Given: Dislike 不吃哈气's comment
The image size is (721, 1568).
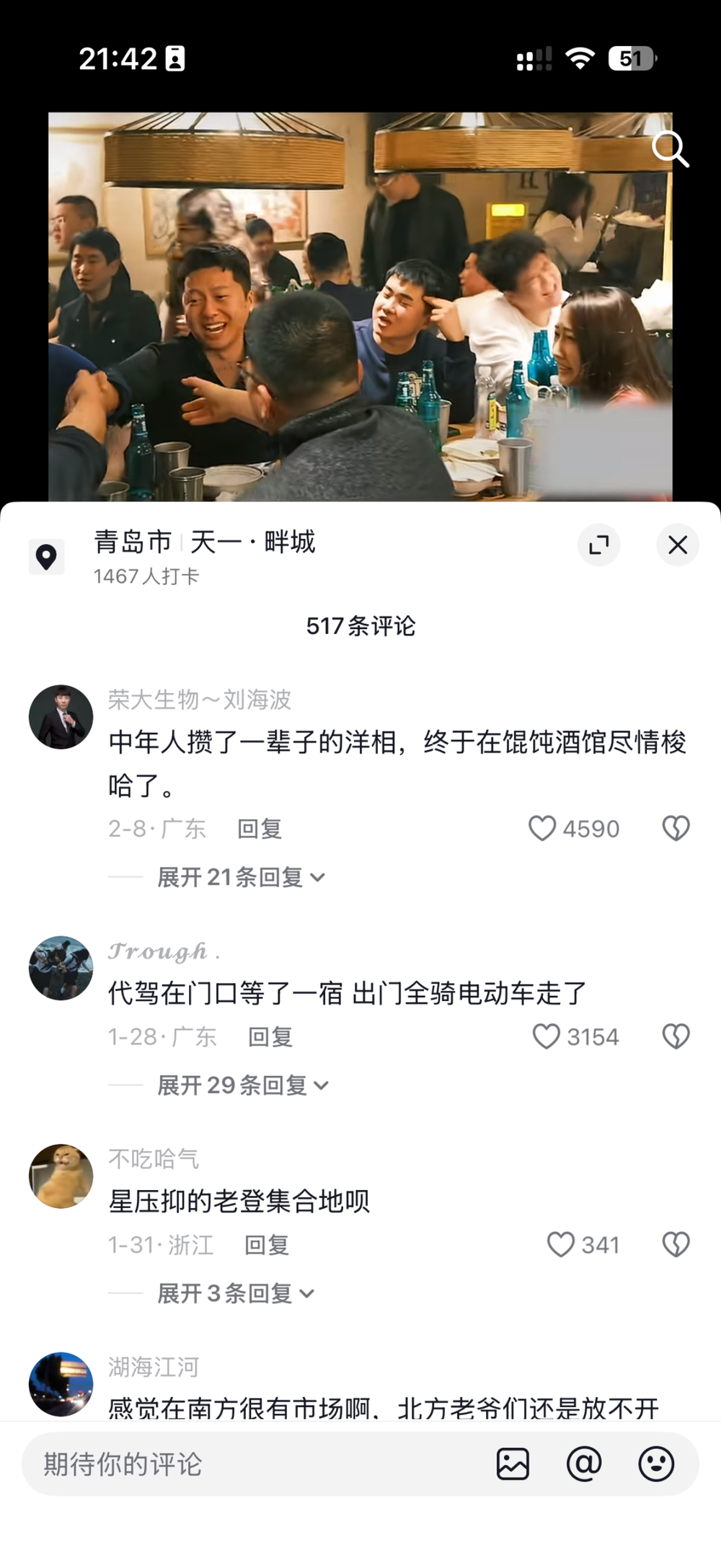Looking at the screenshot, I should tap(676, 1244).
